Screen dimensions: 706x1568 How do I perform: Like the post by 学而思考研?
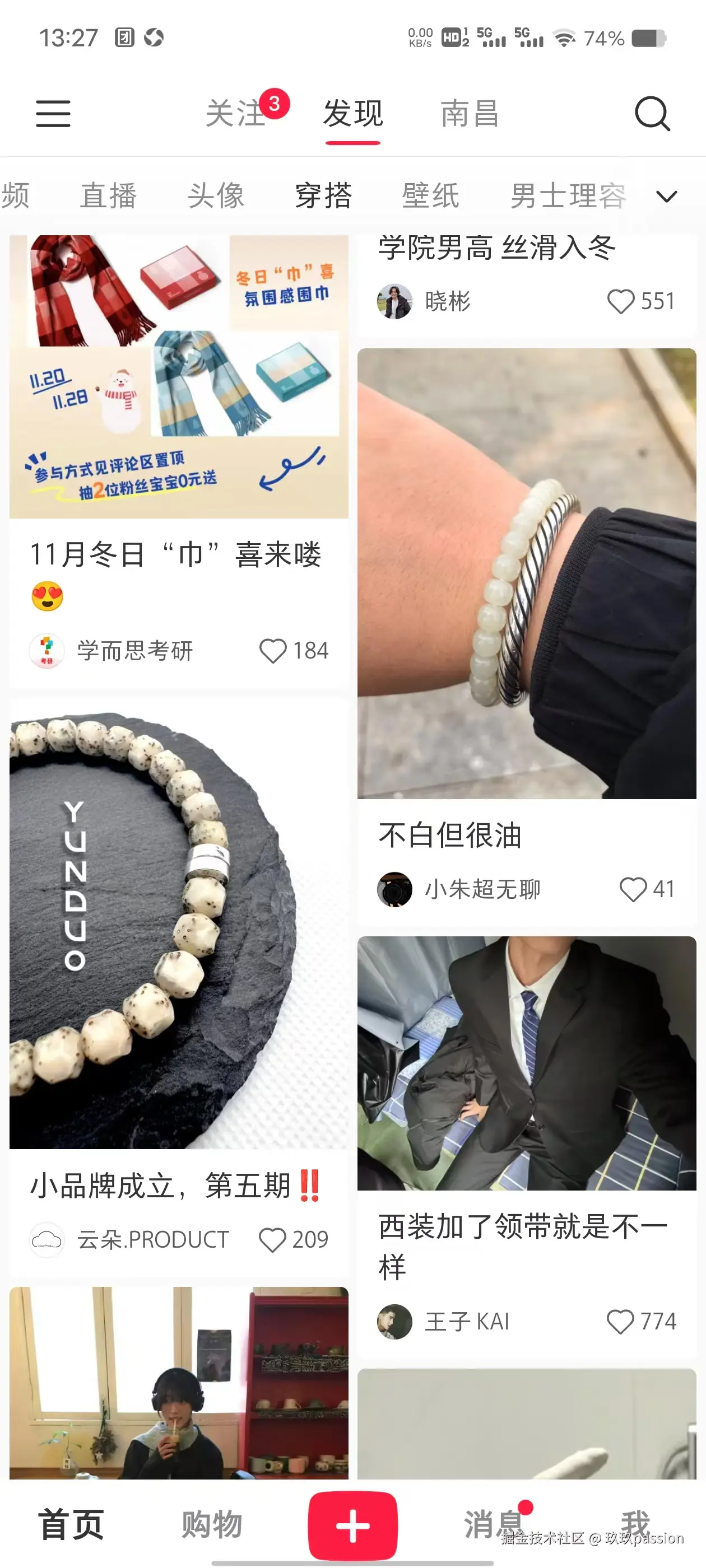[273, 651]
